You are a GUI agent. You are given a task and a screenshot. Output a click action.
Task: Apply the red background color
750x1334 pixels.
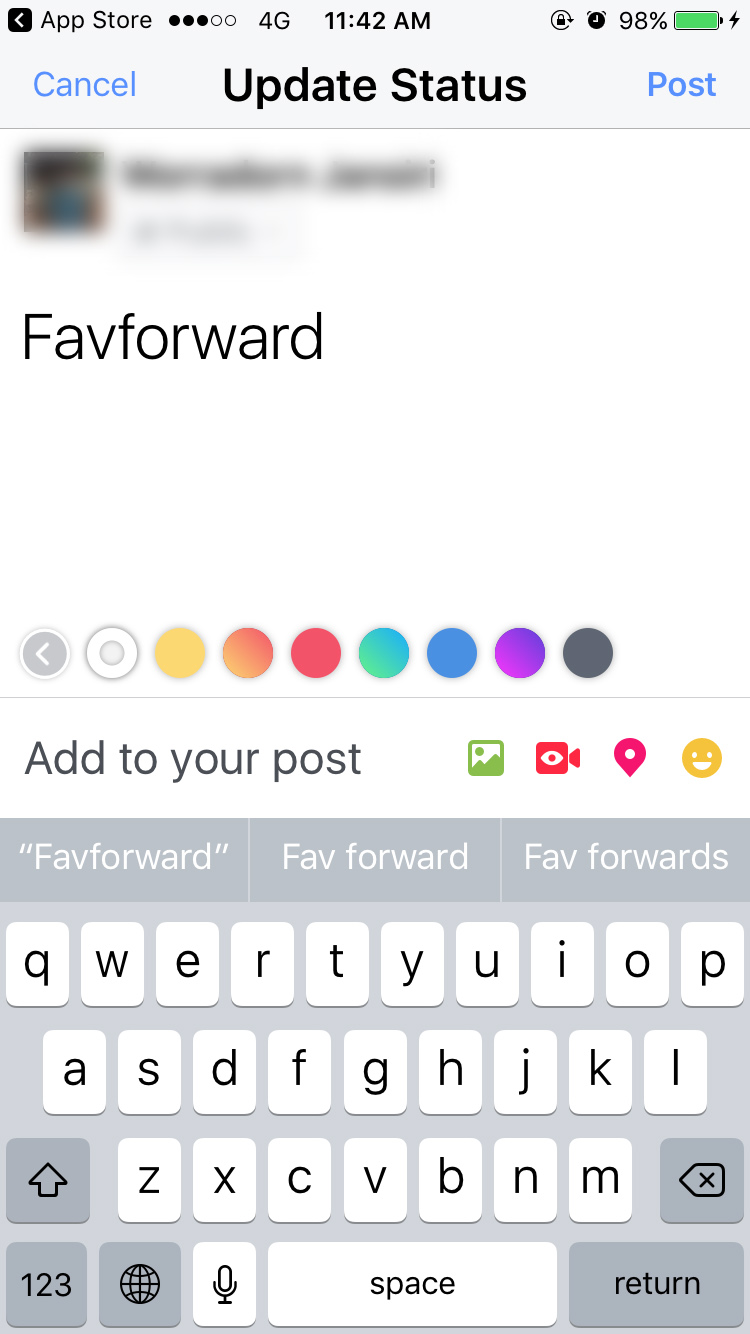pos(316,654)
